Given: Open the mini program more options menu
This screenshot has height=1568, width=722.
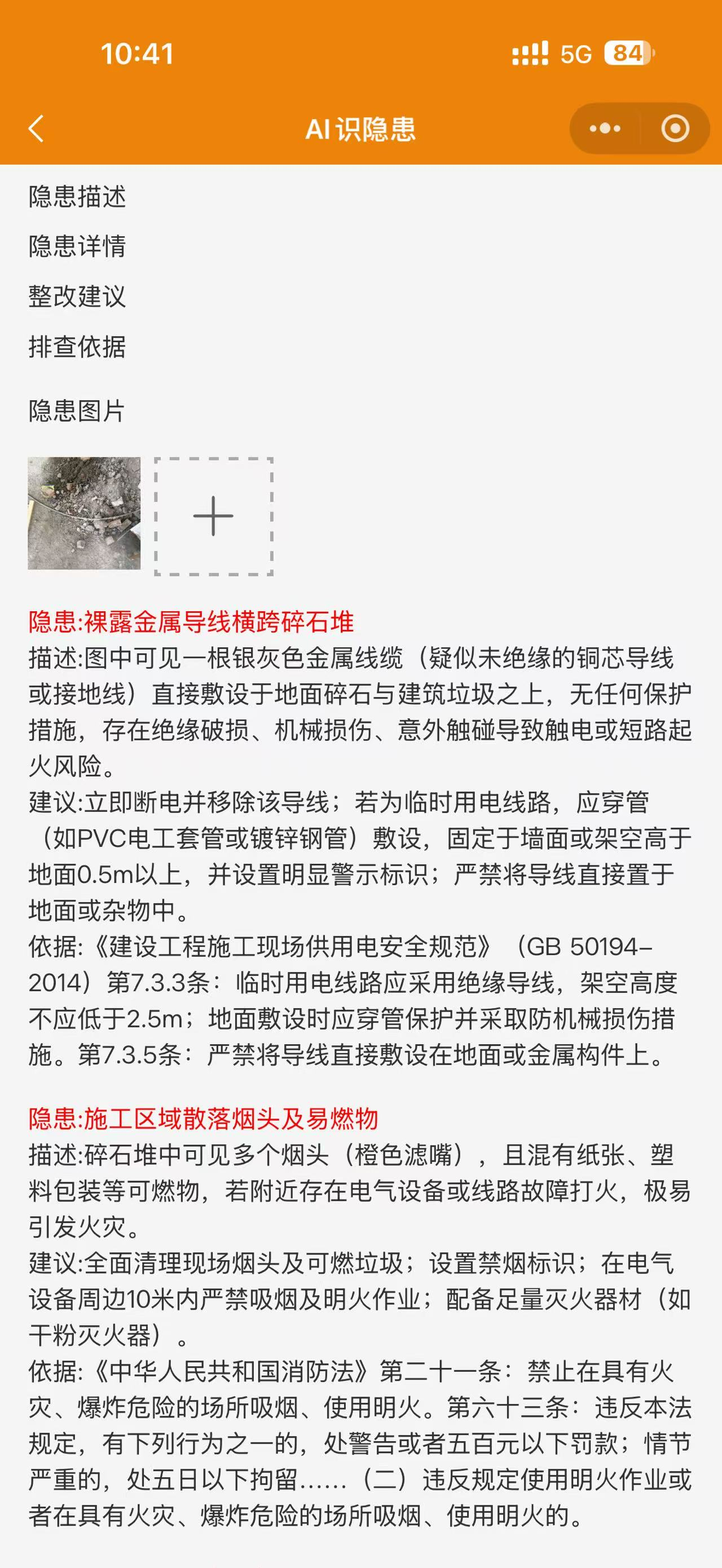Looking at the screenshot, I should pos(605,129).
